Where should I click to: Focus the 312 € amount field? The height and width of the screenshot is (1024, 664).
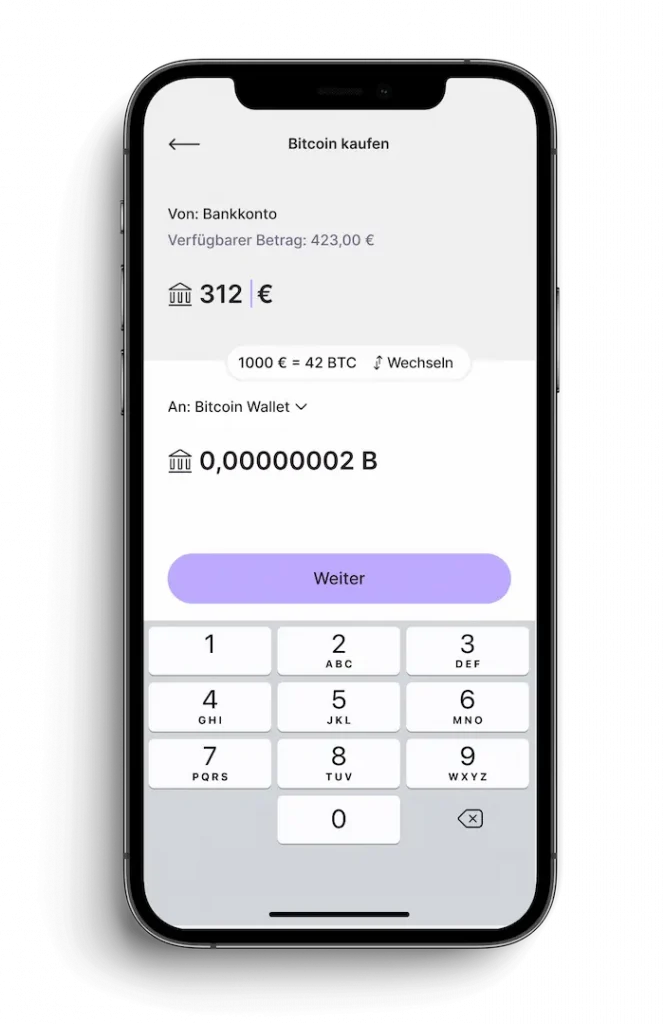pos(236,294)
